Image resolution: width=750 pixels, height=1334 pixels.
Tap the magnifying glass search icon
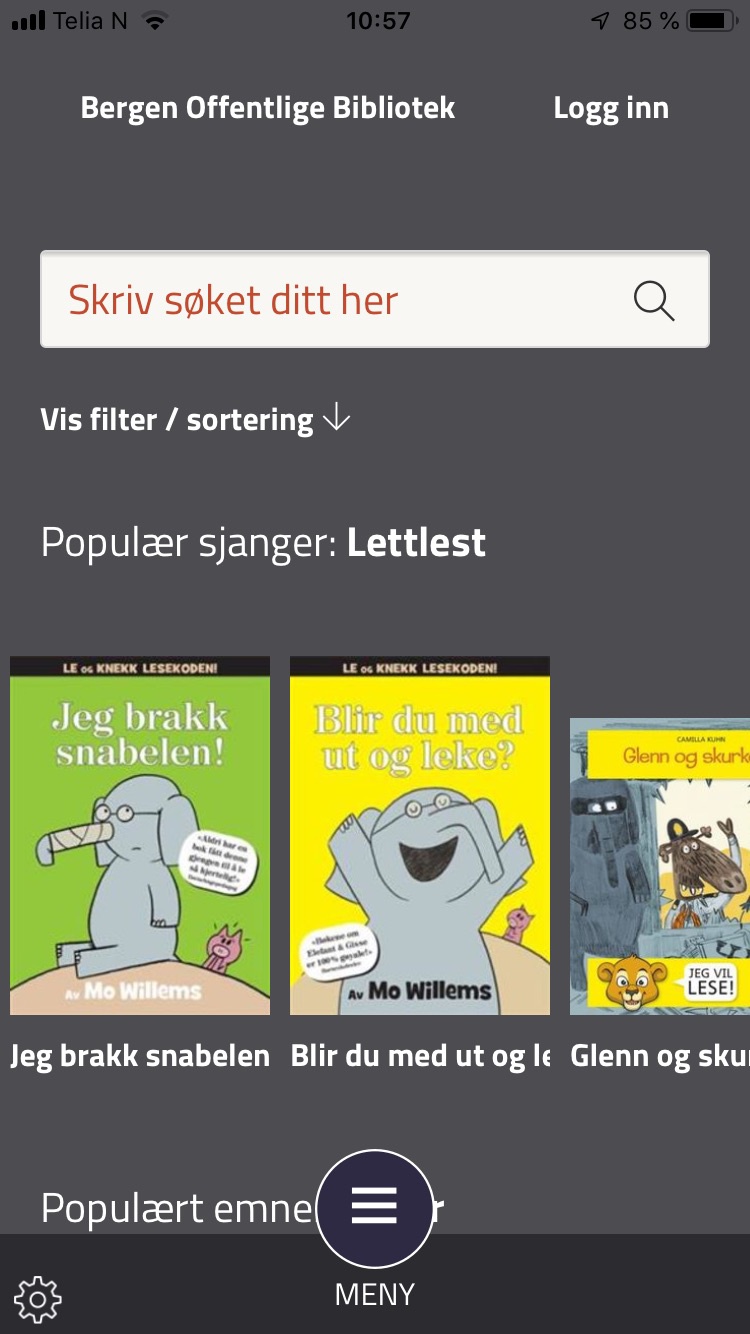coord(654,300)
